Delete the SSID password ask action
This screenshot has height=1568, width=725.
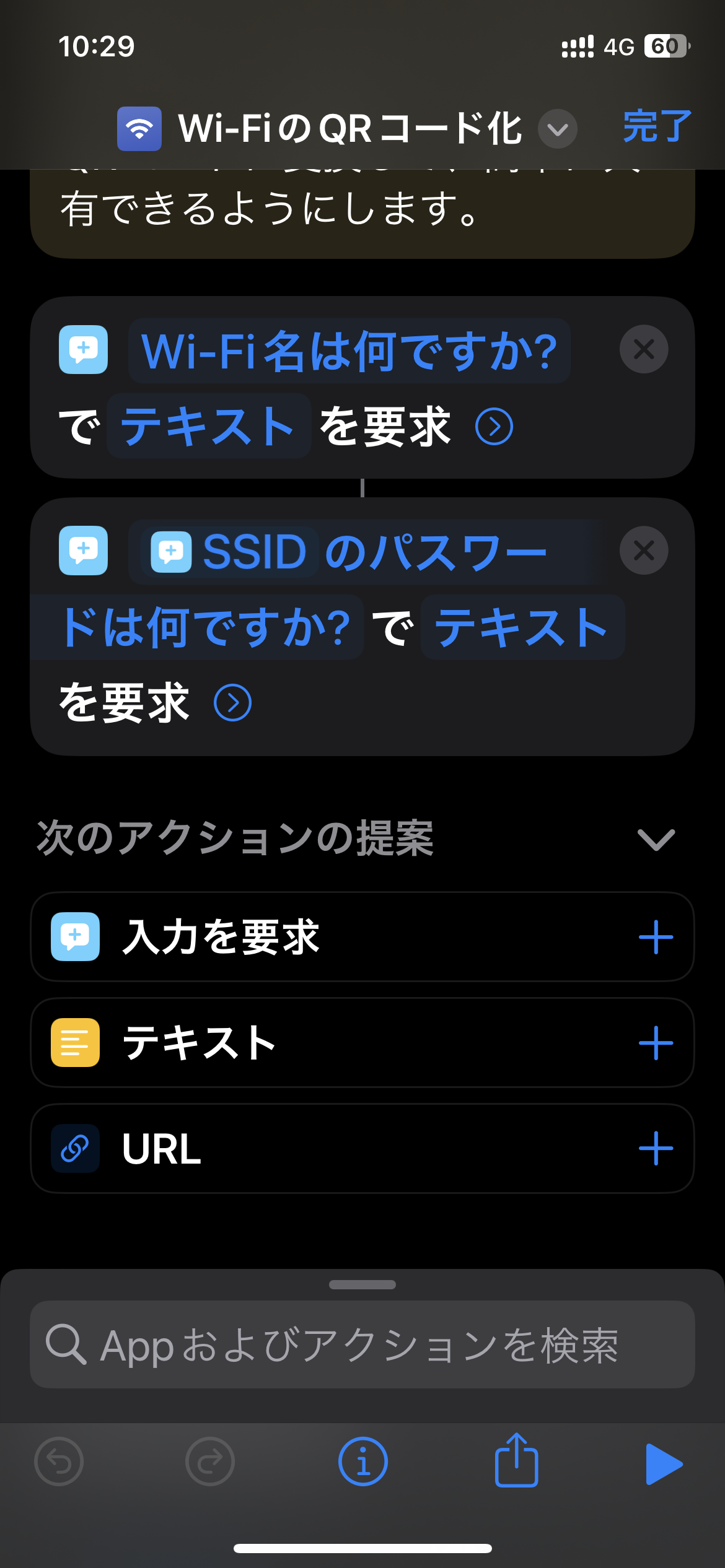[644, 551]
